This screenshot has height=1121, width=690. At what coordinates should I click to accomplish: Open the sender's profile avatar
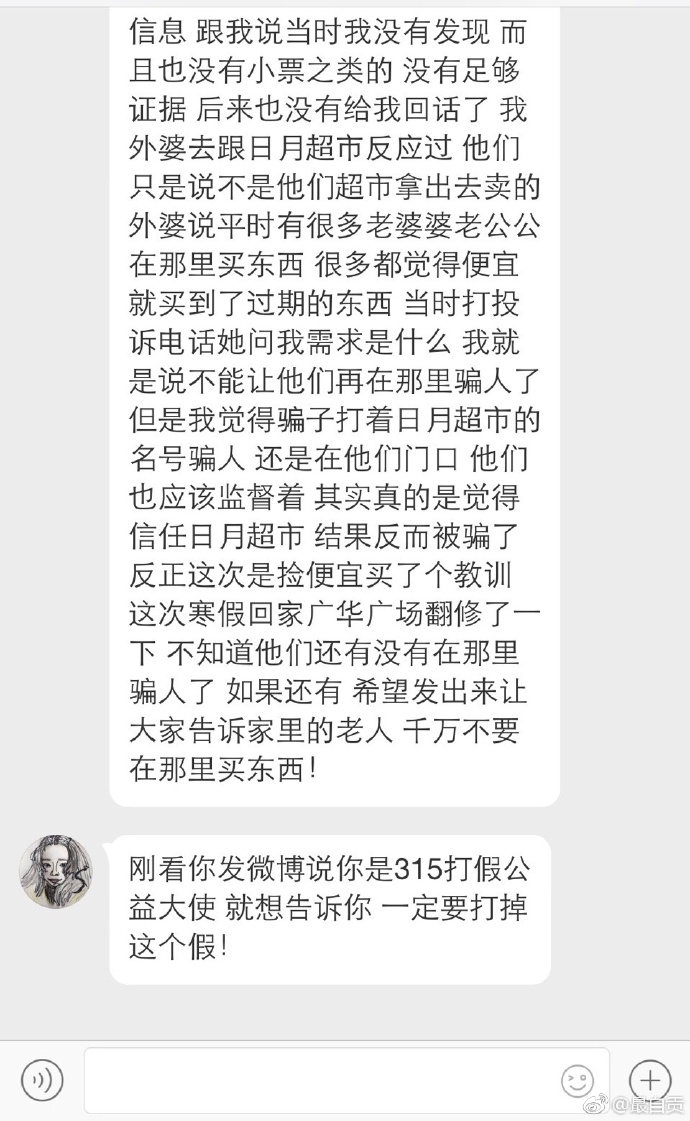(56, 871)
